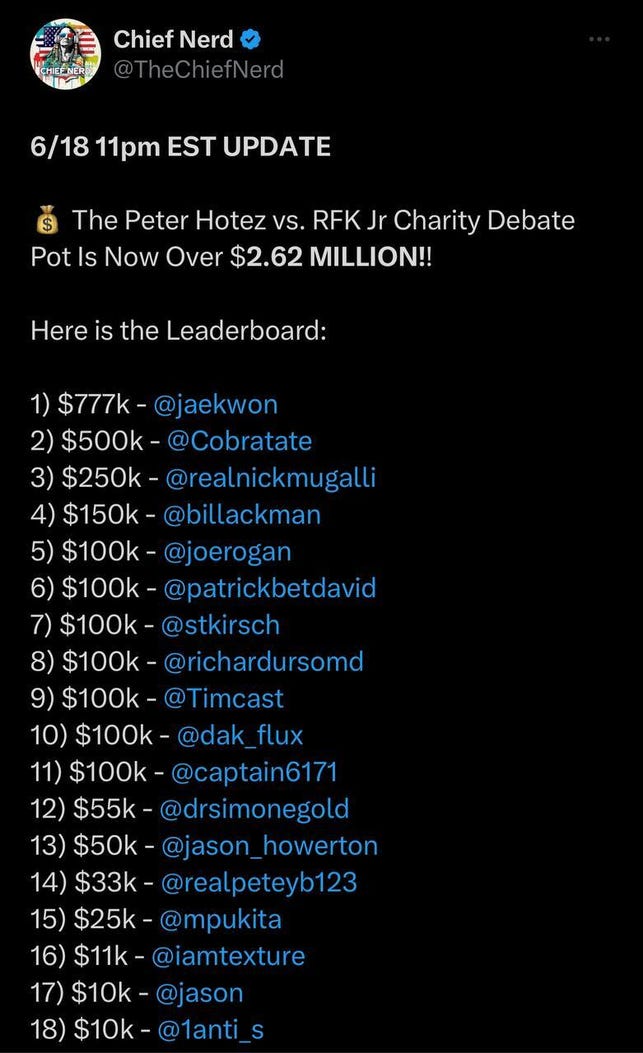
Task: Open the @billackman profile link
Action: [240, 515]
